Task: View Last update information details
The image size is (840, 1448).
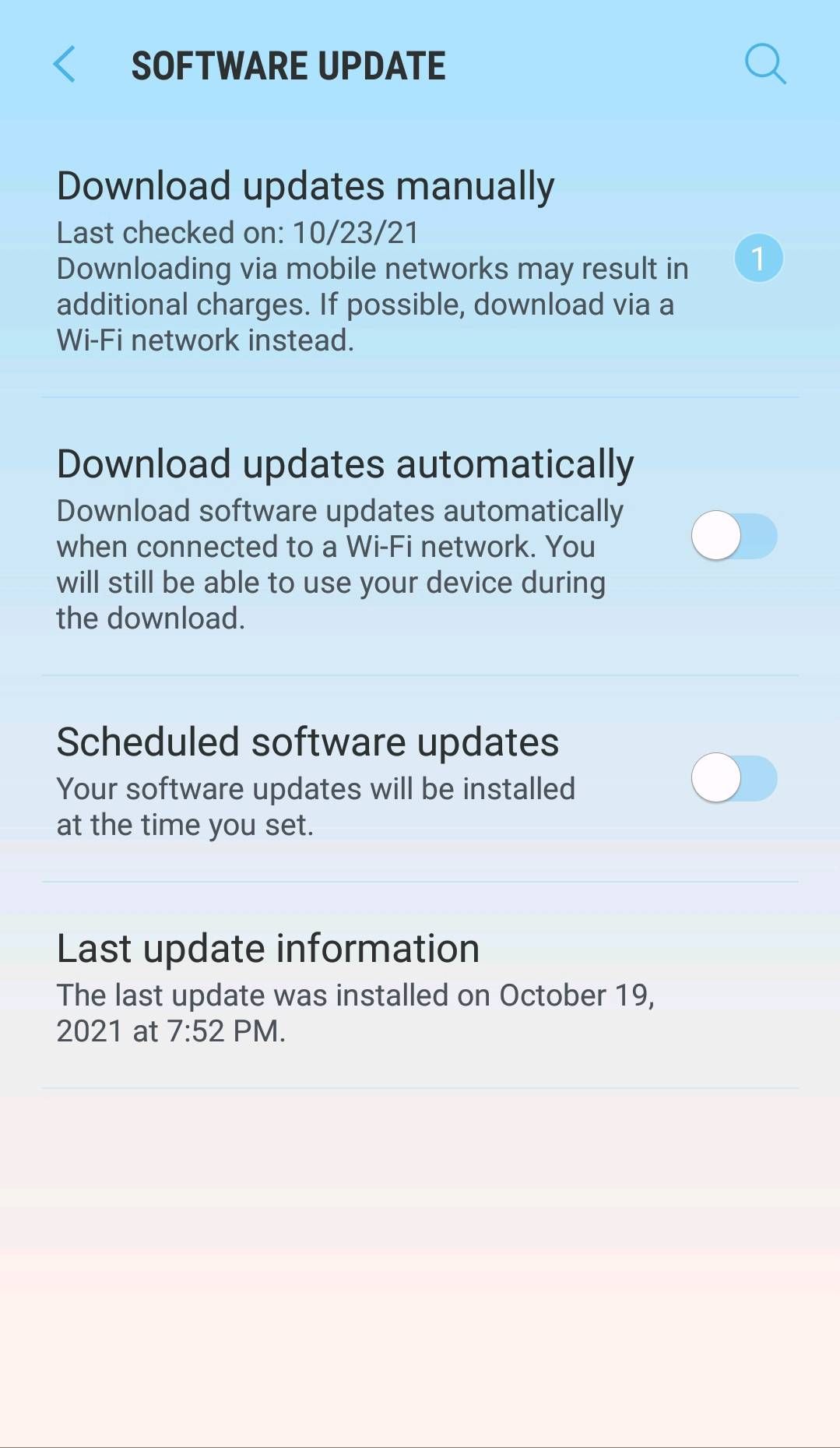Action: [268, 948]
